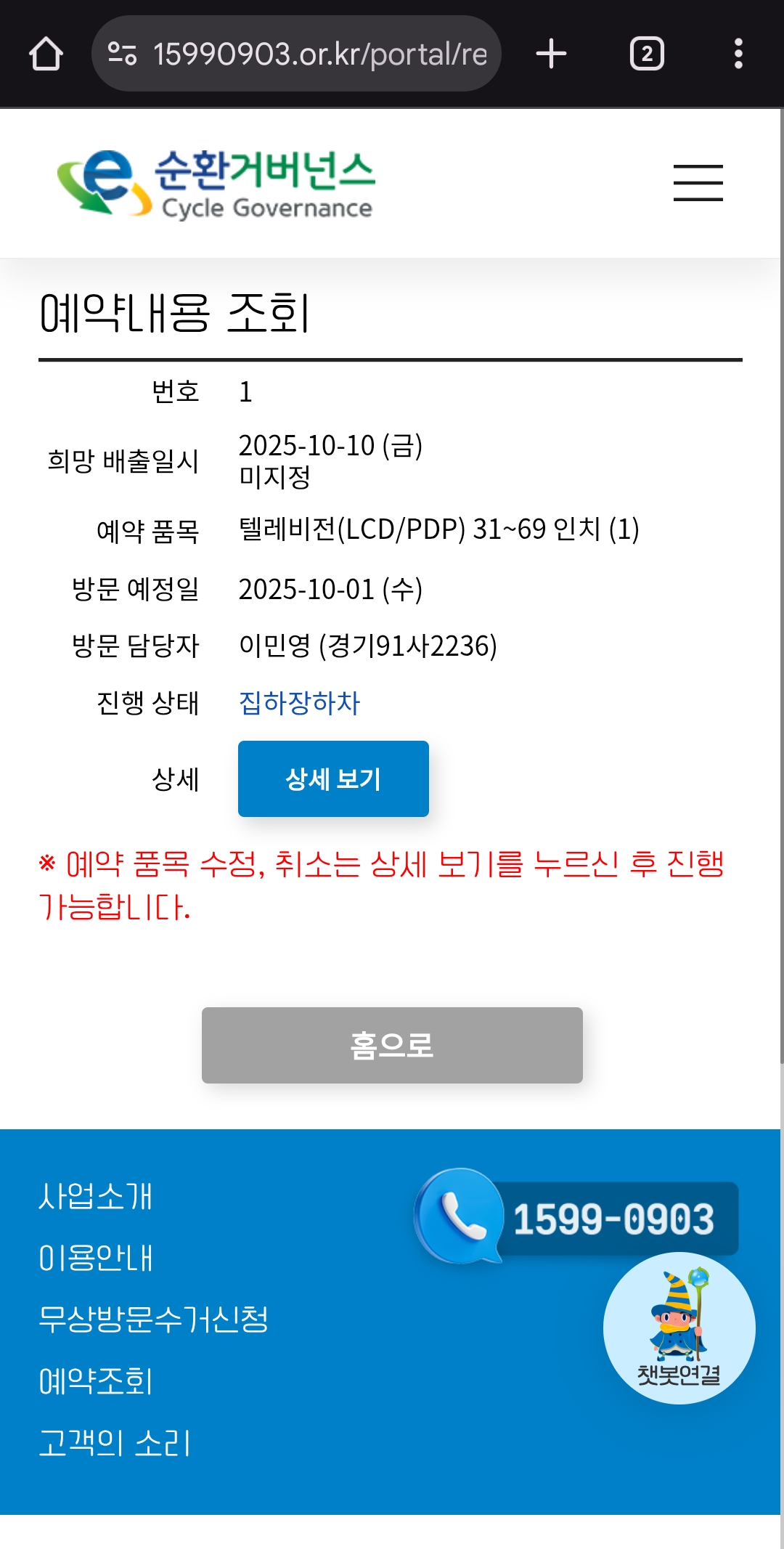784x1549 pixels.
Task: Visit the 고객의 소리 page
Action: pos(115,1443)
